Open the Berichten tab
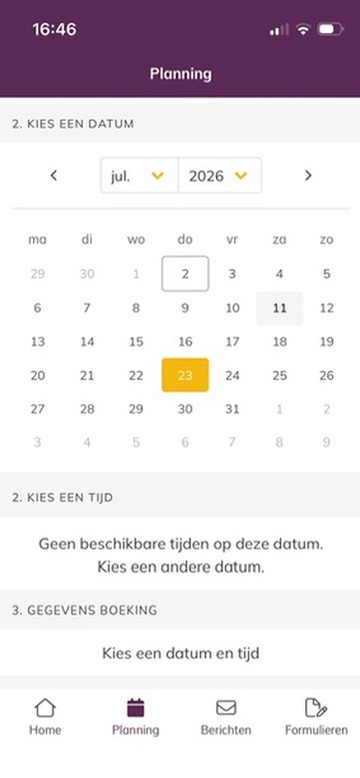 click(226, 717)
